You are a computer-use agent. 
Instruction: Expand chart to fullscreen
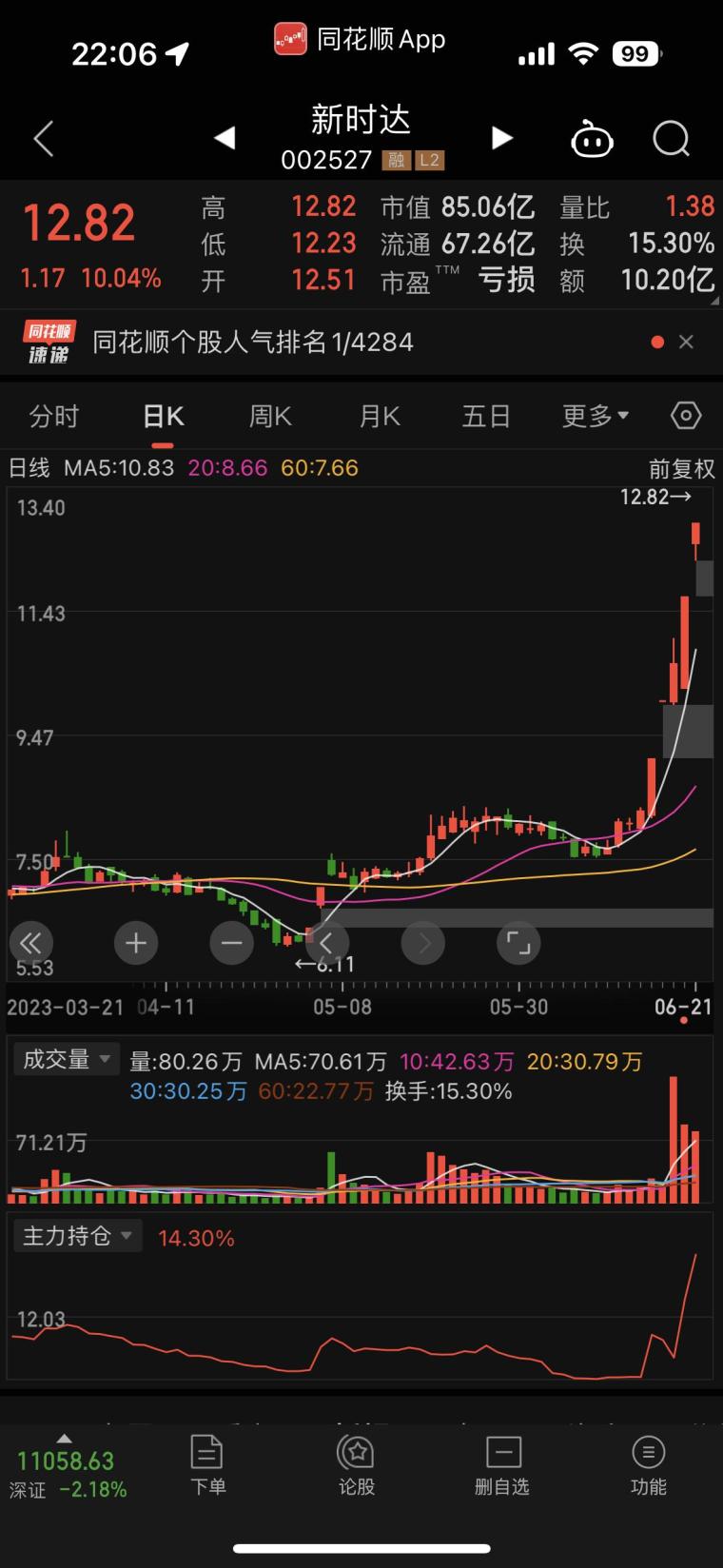[518, 943]
